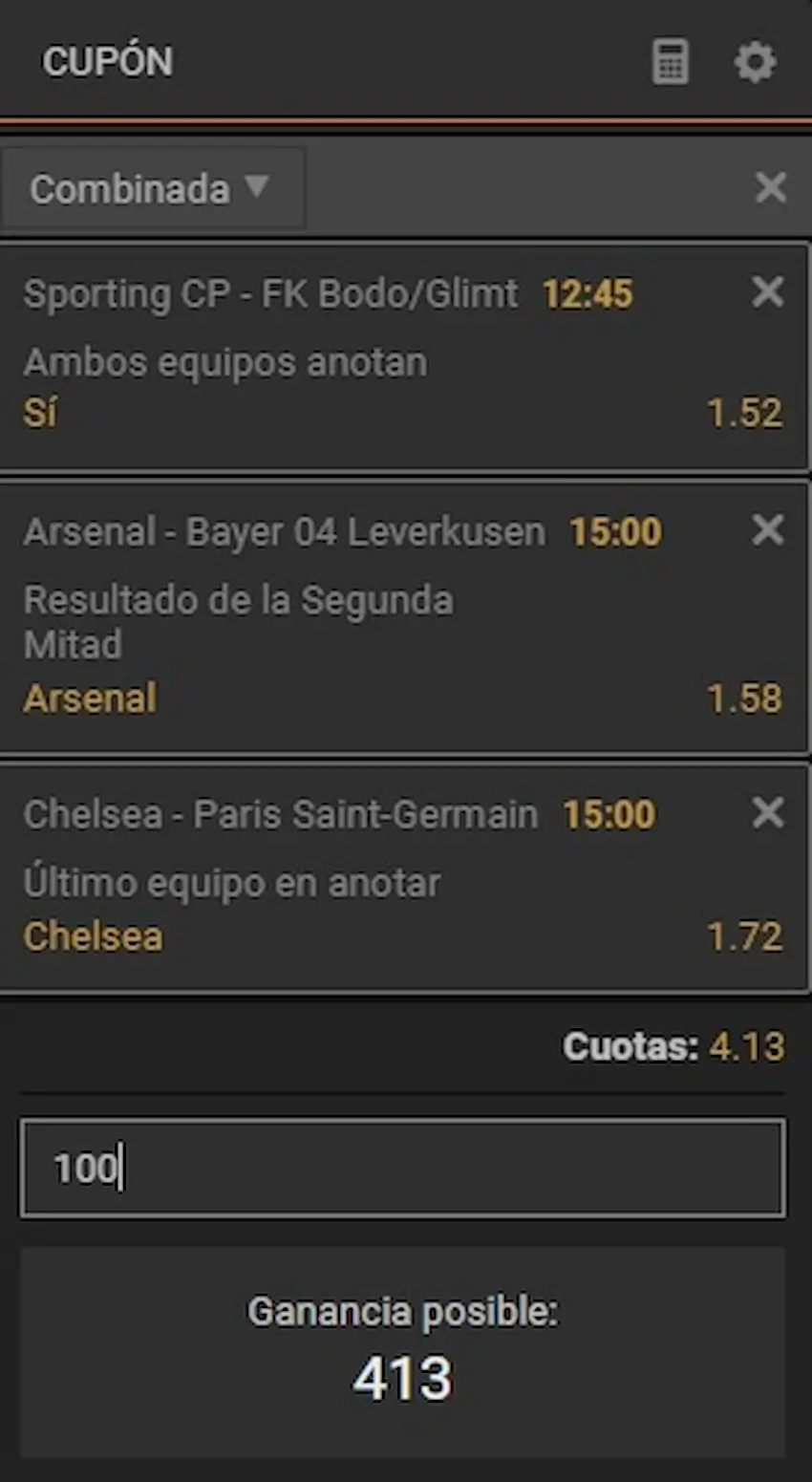Click the total Cuotas 4.13 value
This screenshot has height=1482, width=812.
746,1046
